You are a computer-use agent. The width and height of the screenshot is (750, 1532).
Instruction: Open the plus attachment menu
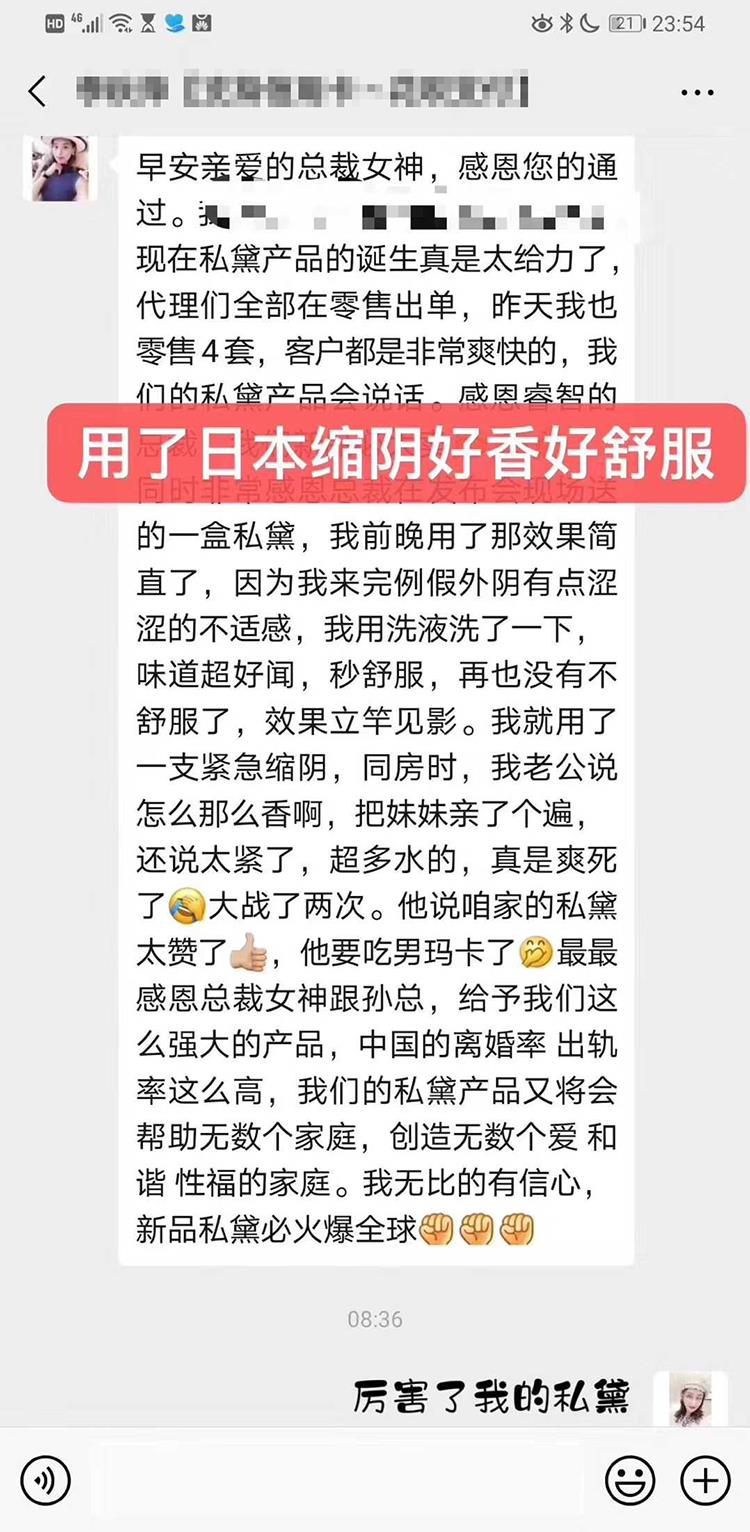pyautogui.click(x=705, y=1479)
